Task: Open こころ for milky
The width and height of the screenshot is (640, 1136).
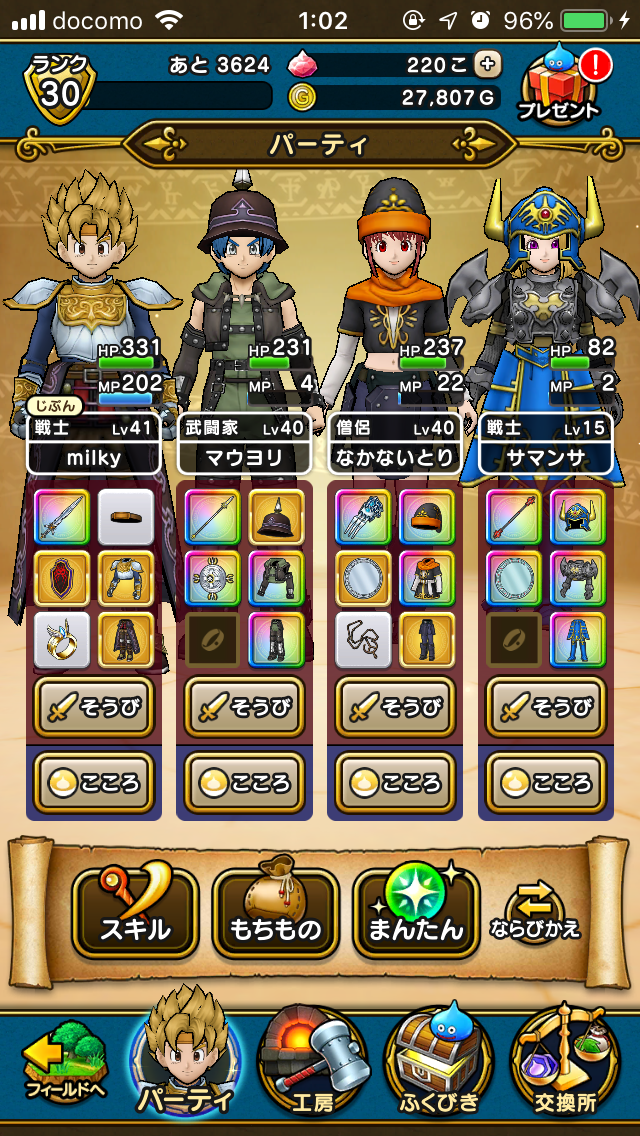Action: click(94, 782)
